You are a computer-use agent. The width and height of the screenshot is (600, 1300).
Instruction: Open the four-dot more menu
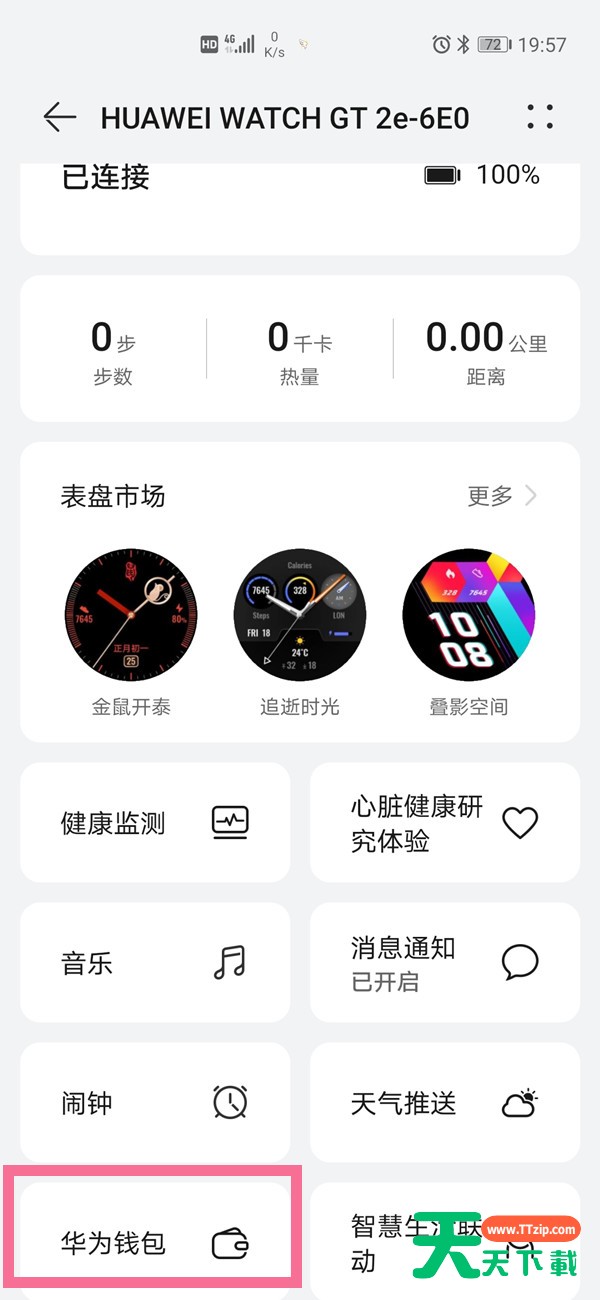540,117
